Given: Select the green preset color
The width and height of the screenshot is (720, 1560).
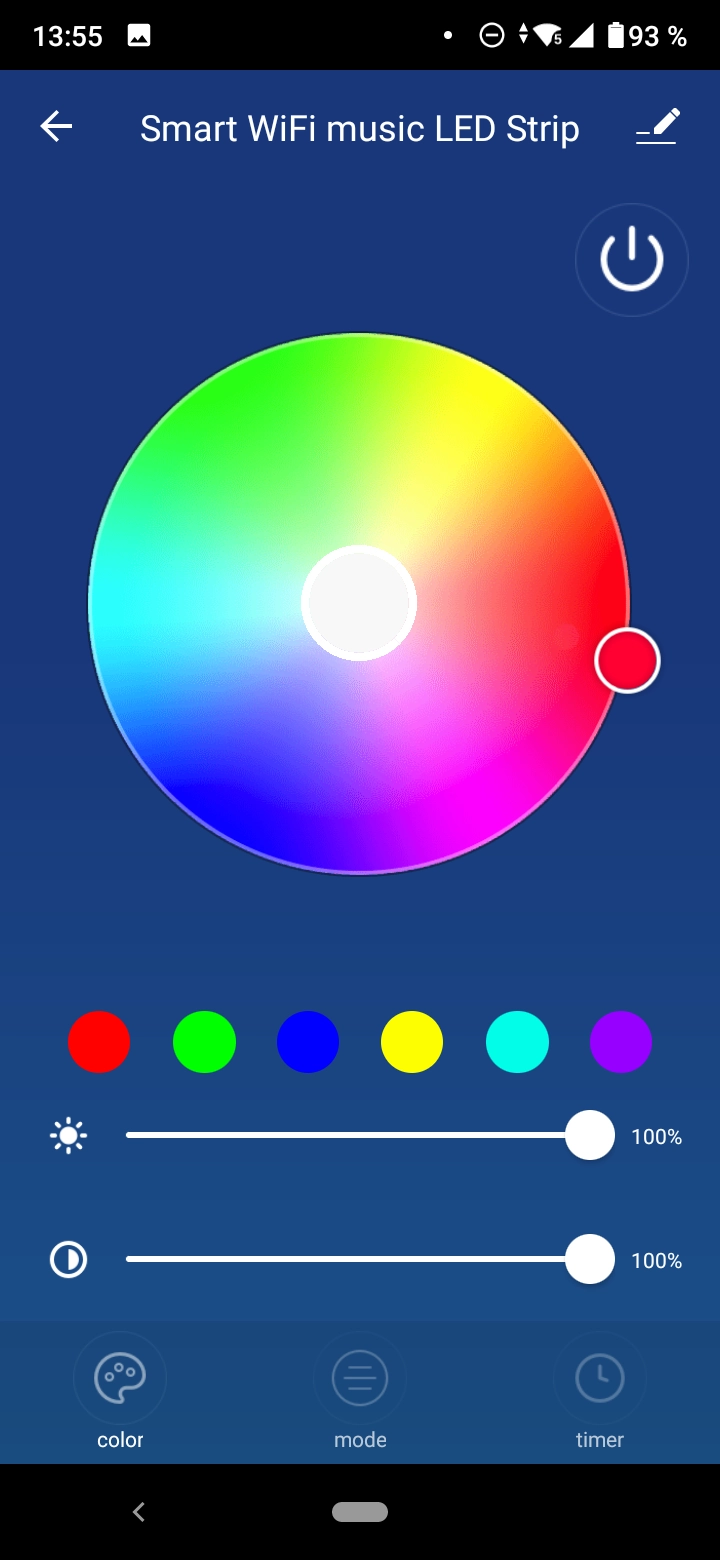Looking at the screenshot, I should pyautogui.click(x=204, y=1042).
